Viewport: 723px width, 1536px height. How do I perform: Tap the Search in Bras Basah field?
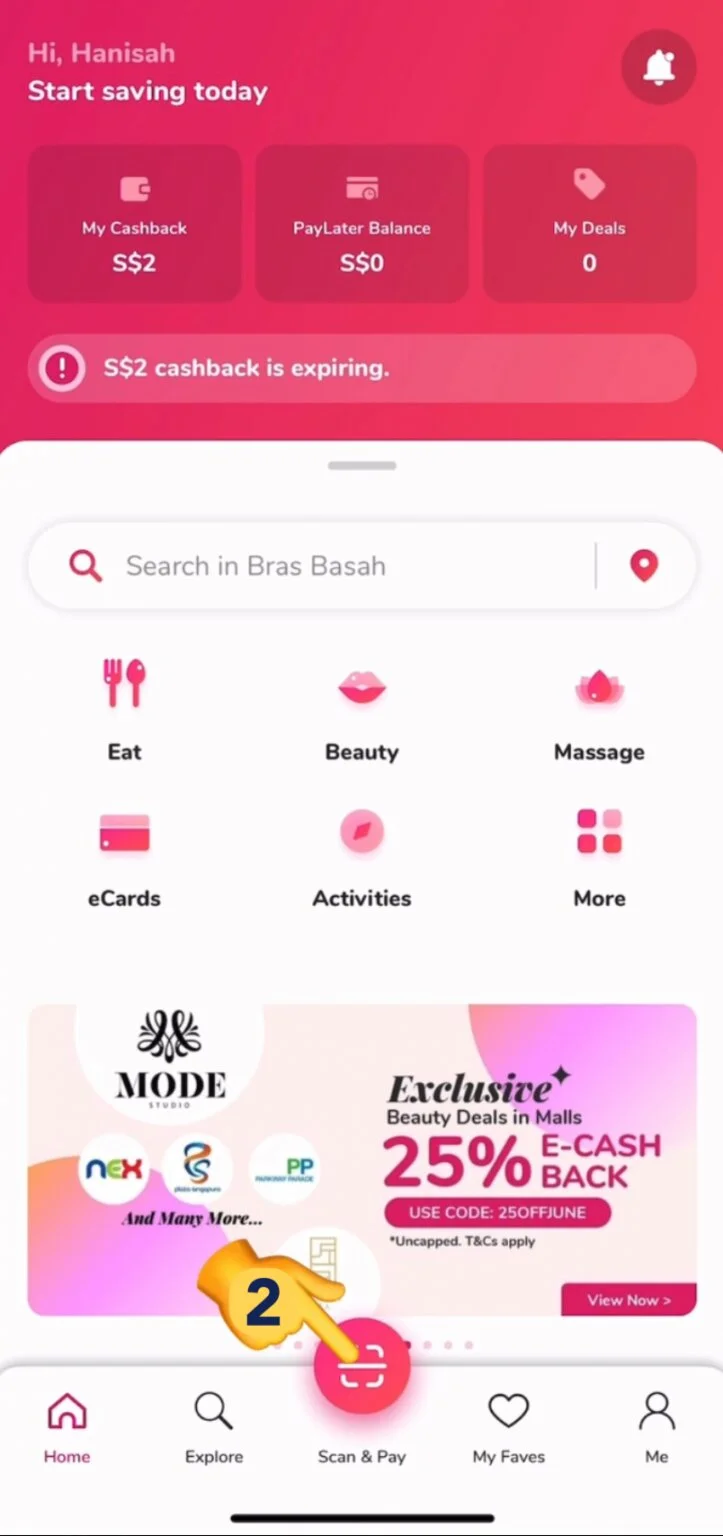(310, 566)
